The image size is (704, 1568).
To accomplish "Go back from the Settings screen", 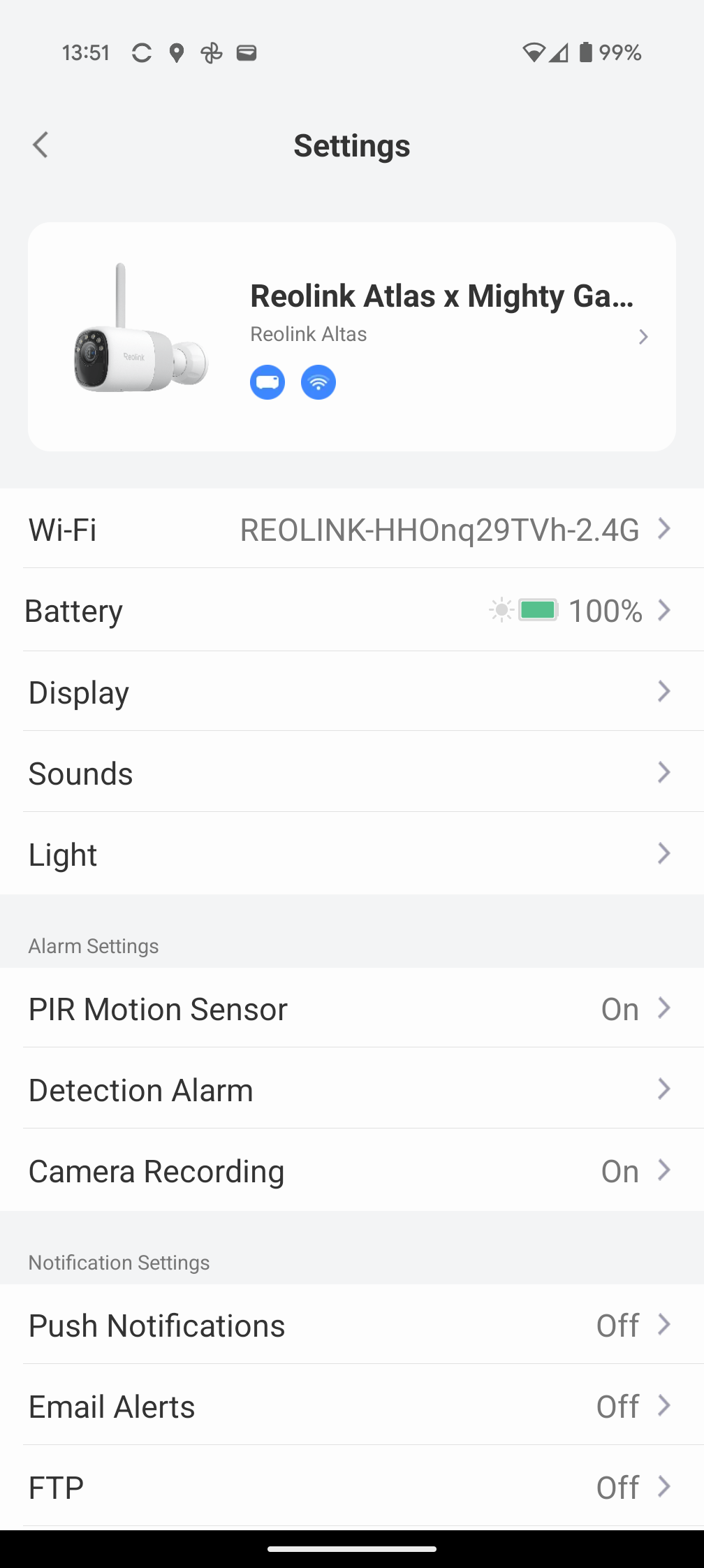I will [x=41, y=145].
